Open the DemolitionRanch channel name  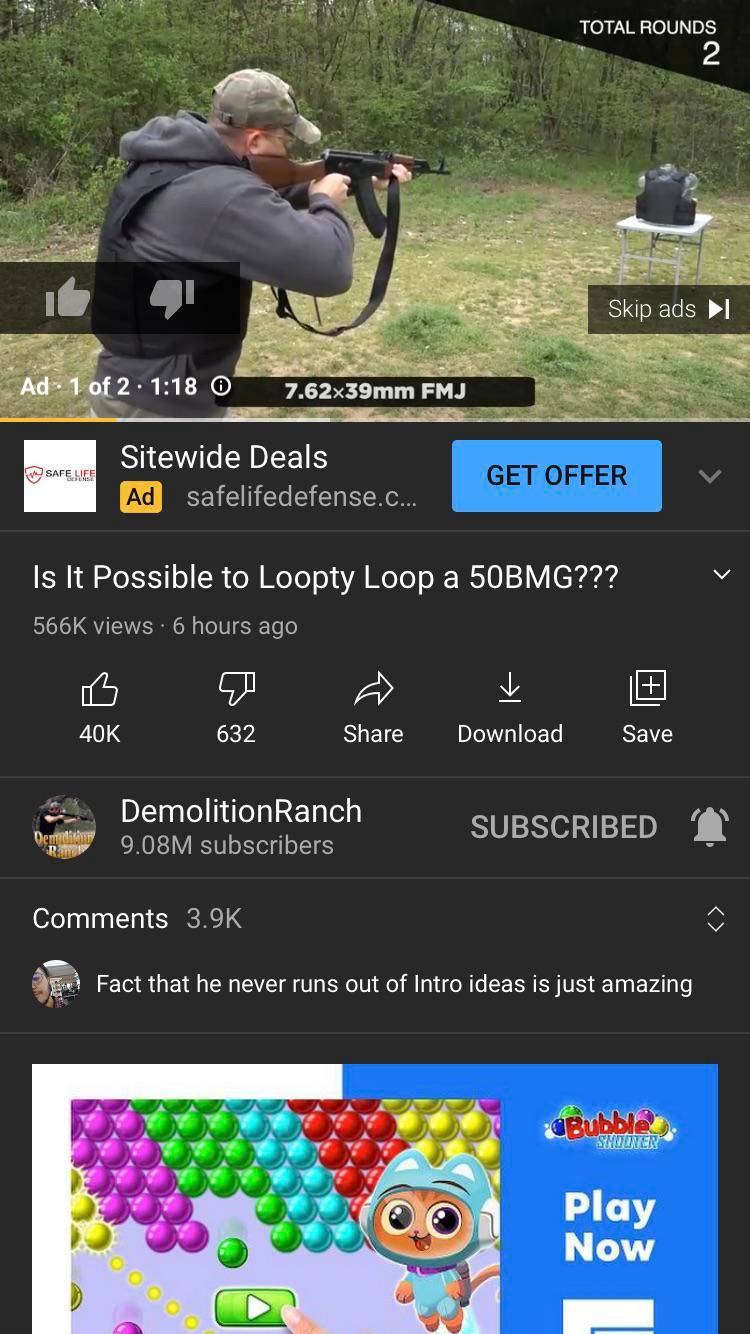(241, 811)
